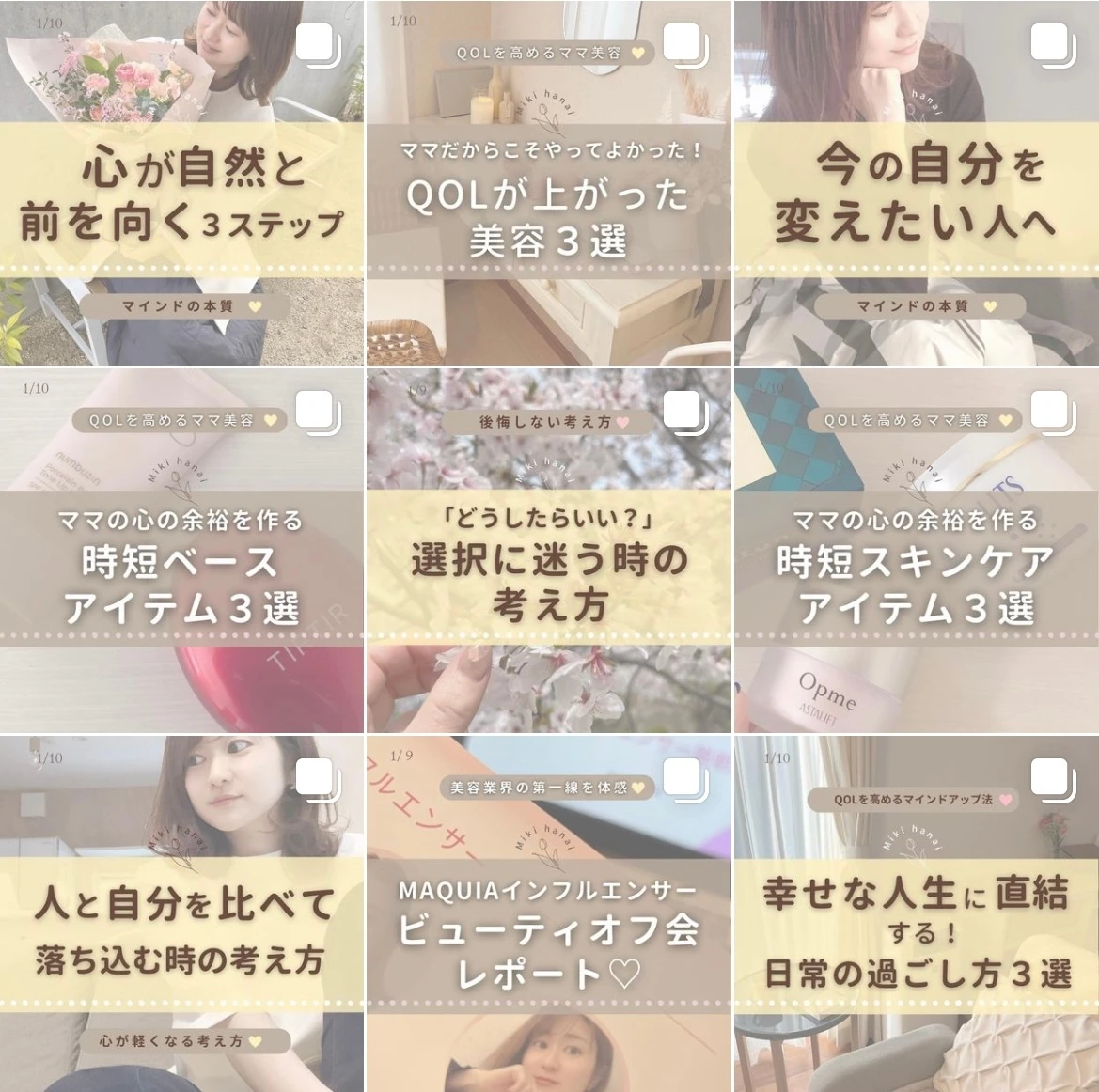
Task: View the 時短スキンケアアイテム3選 post
Action: pos(916,551)
